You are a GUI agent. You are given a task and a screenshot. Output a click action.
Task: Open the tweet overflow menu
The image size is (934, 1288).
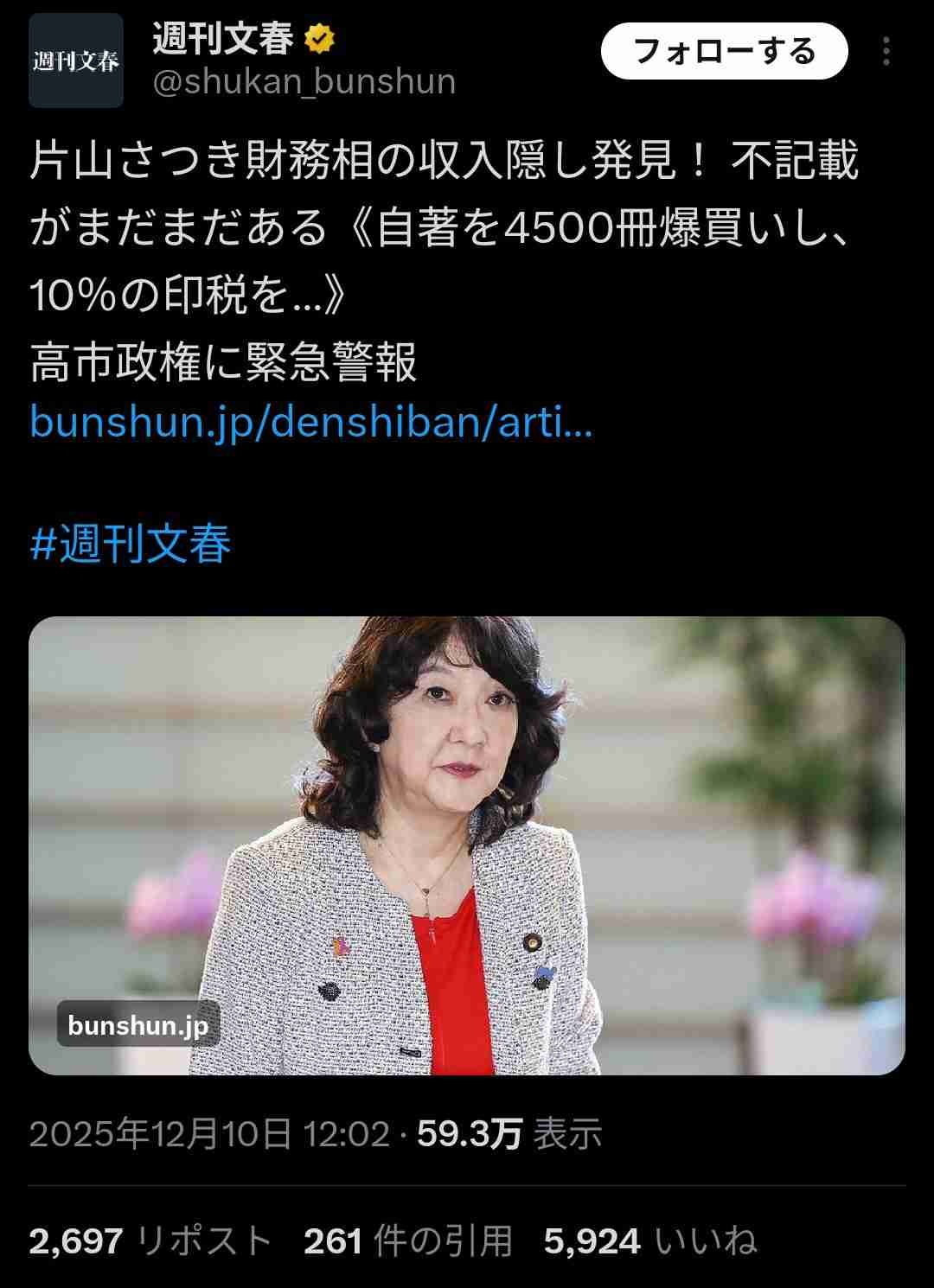tap(886, 52)
